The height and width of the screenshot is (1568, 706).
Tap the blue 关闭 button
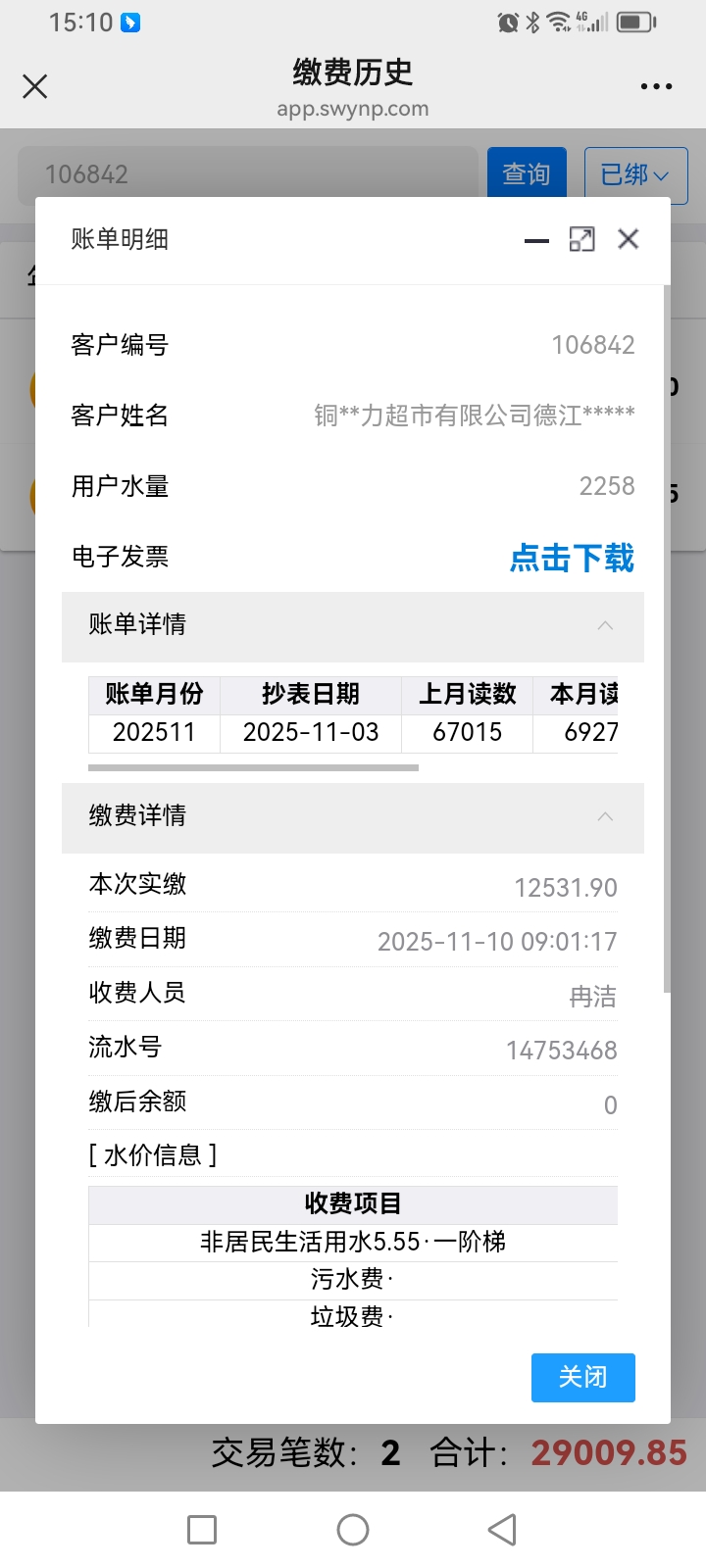coord(582,1377)
